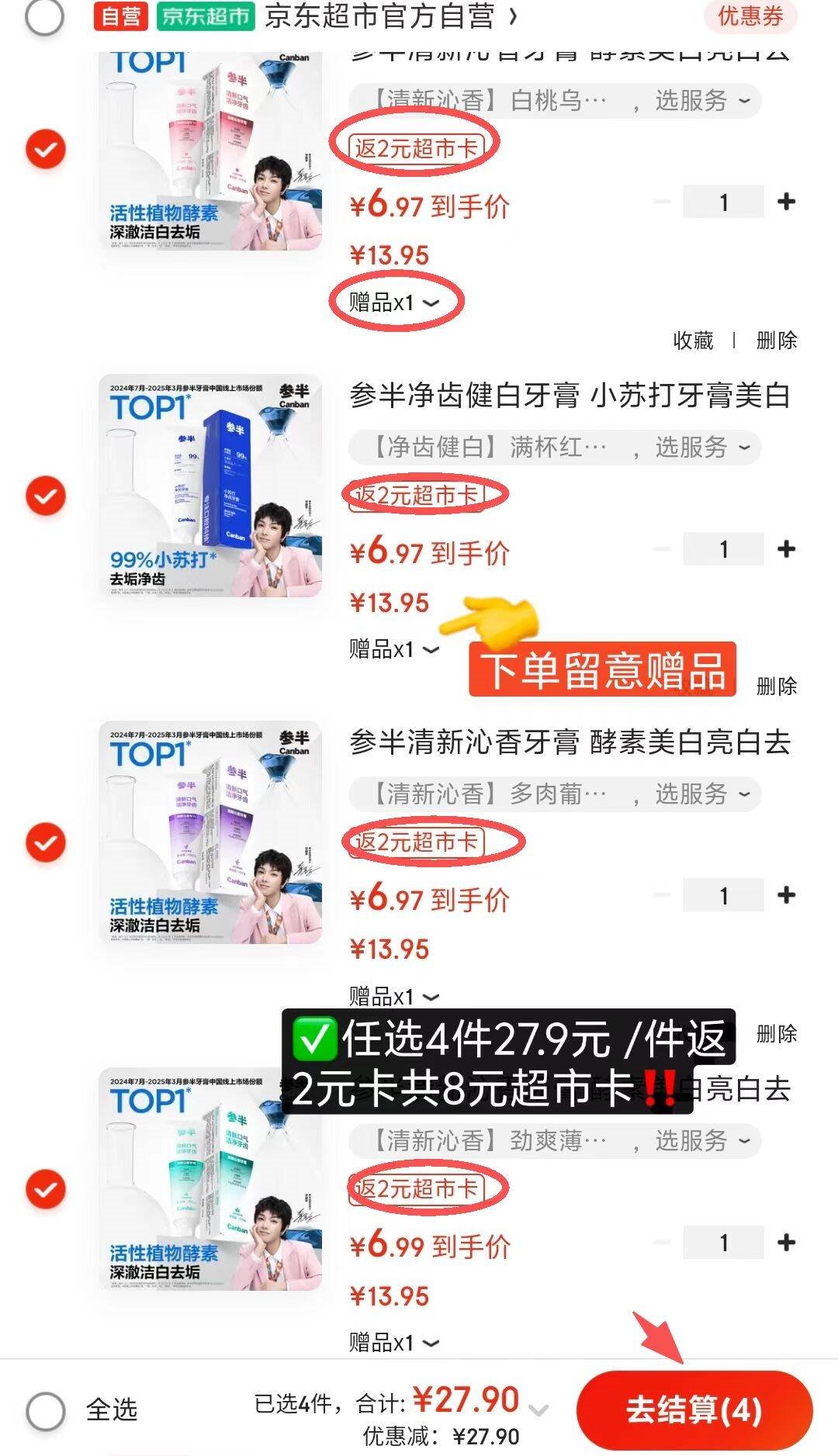
Task: Toggle the 全选 select-all checkbox
Action: [46, 1410]
